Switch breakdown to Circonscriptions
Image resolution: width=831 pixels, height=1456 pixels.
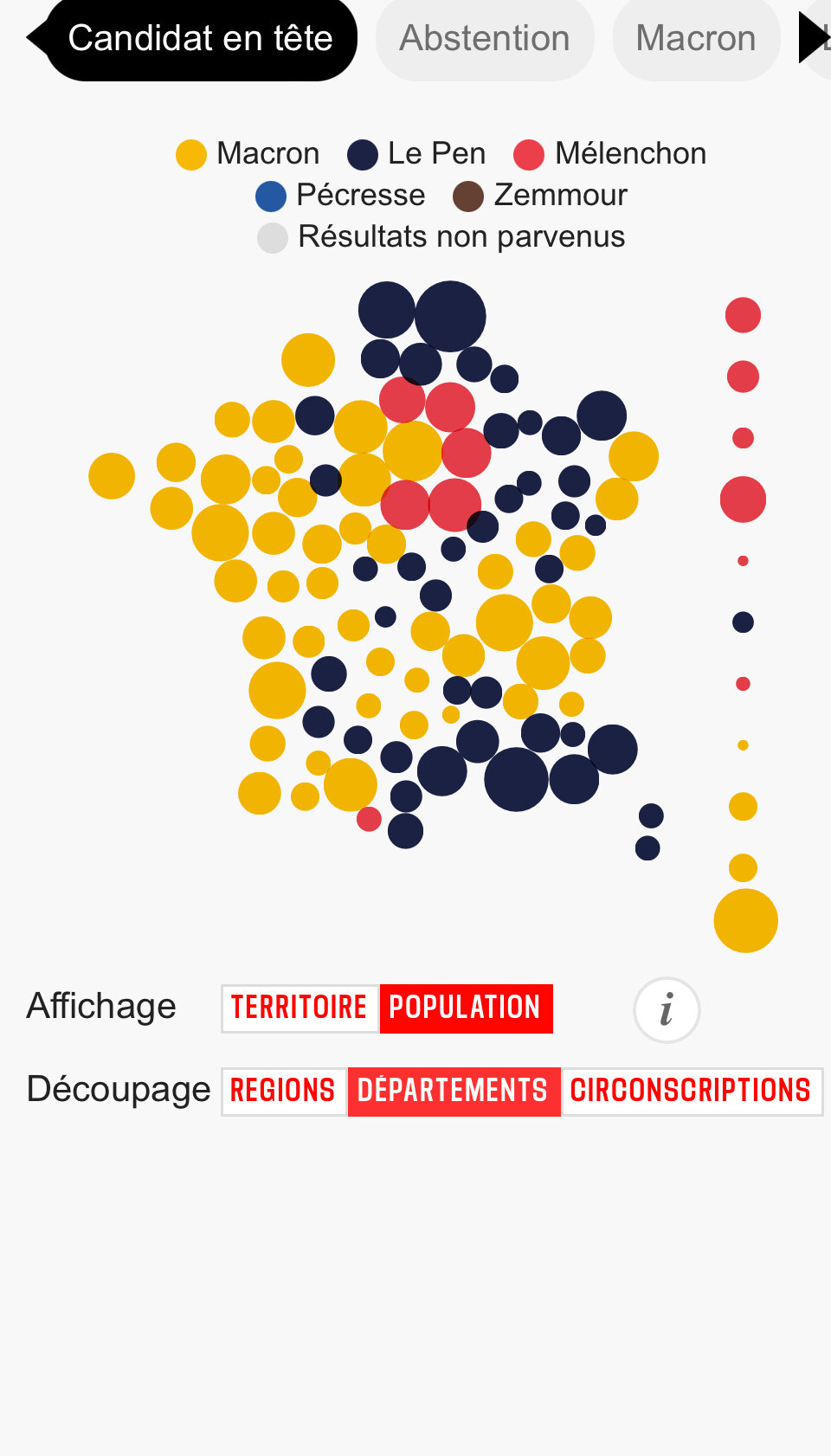[x=692, y=1092]
